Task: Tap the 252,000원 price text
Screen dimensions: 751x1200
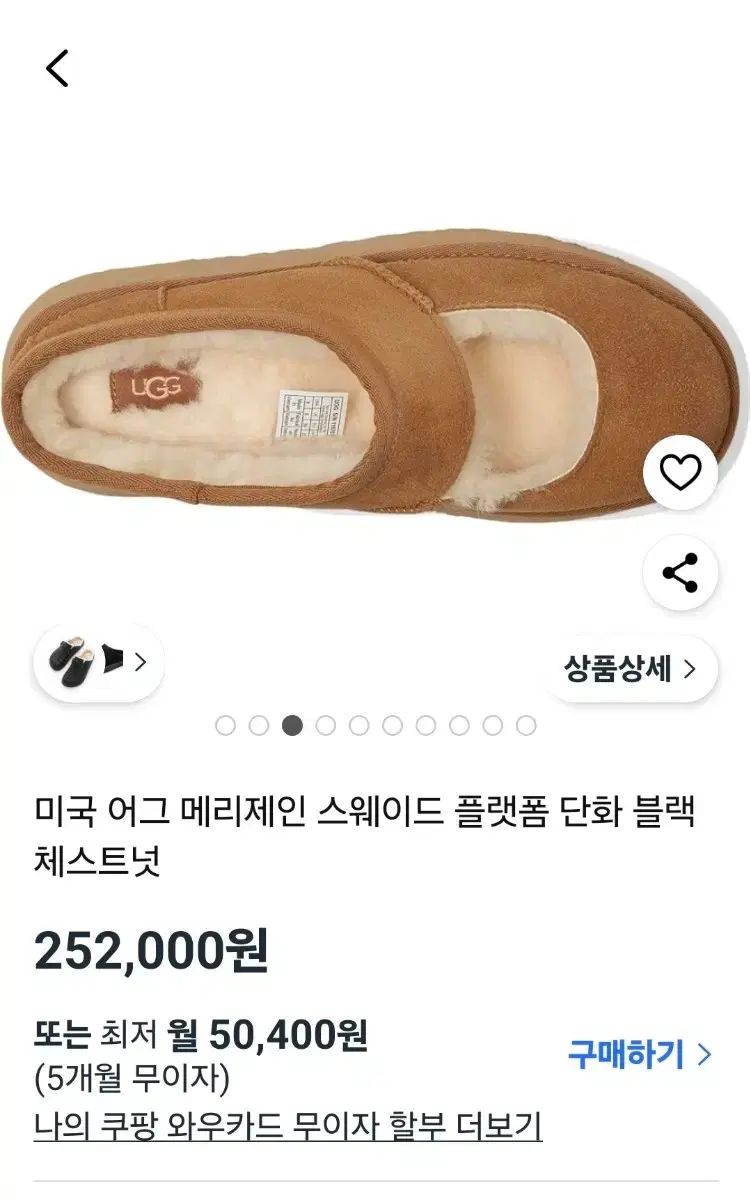Action: 150,953
